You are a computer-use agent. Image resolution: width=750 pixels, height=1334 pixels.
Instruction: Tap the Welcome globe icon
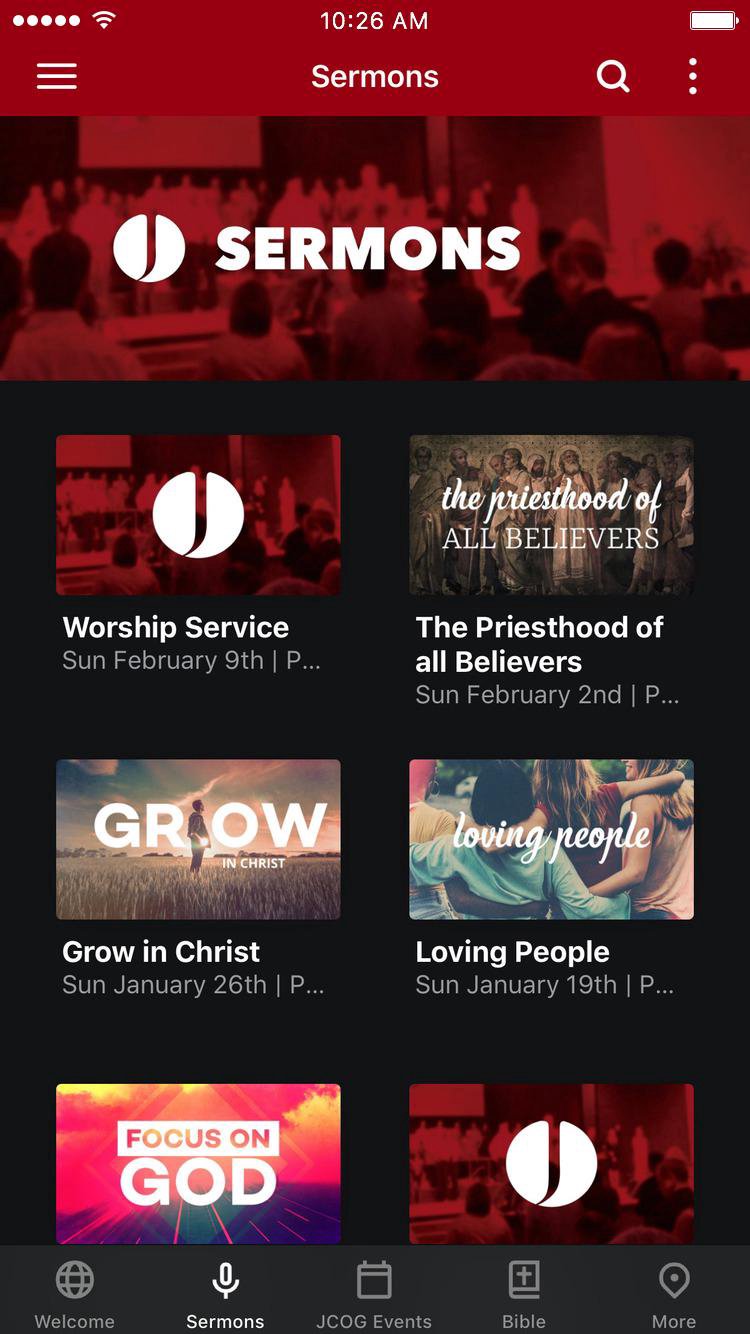pos(75,1278)
